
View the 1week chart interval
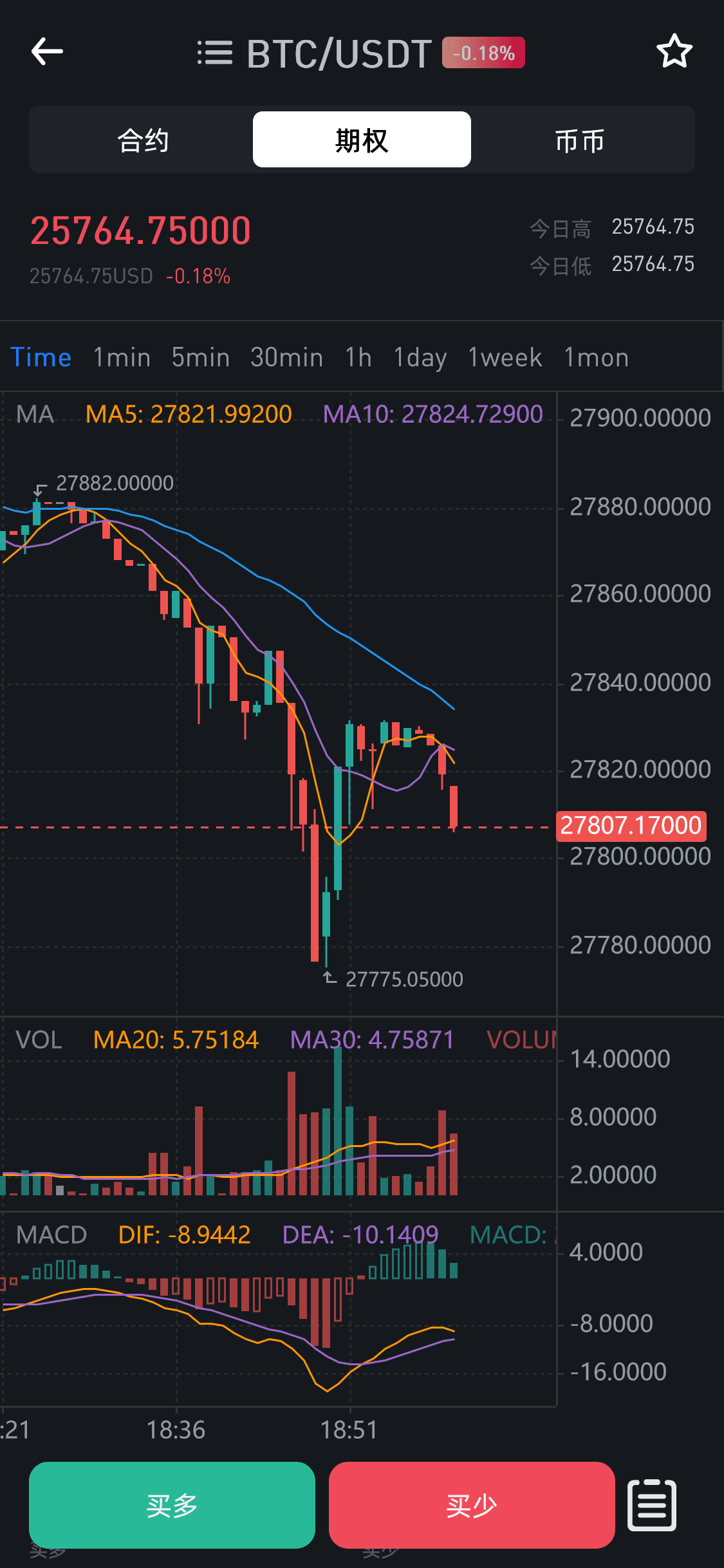tap(505, 357)
